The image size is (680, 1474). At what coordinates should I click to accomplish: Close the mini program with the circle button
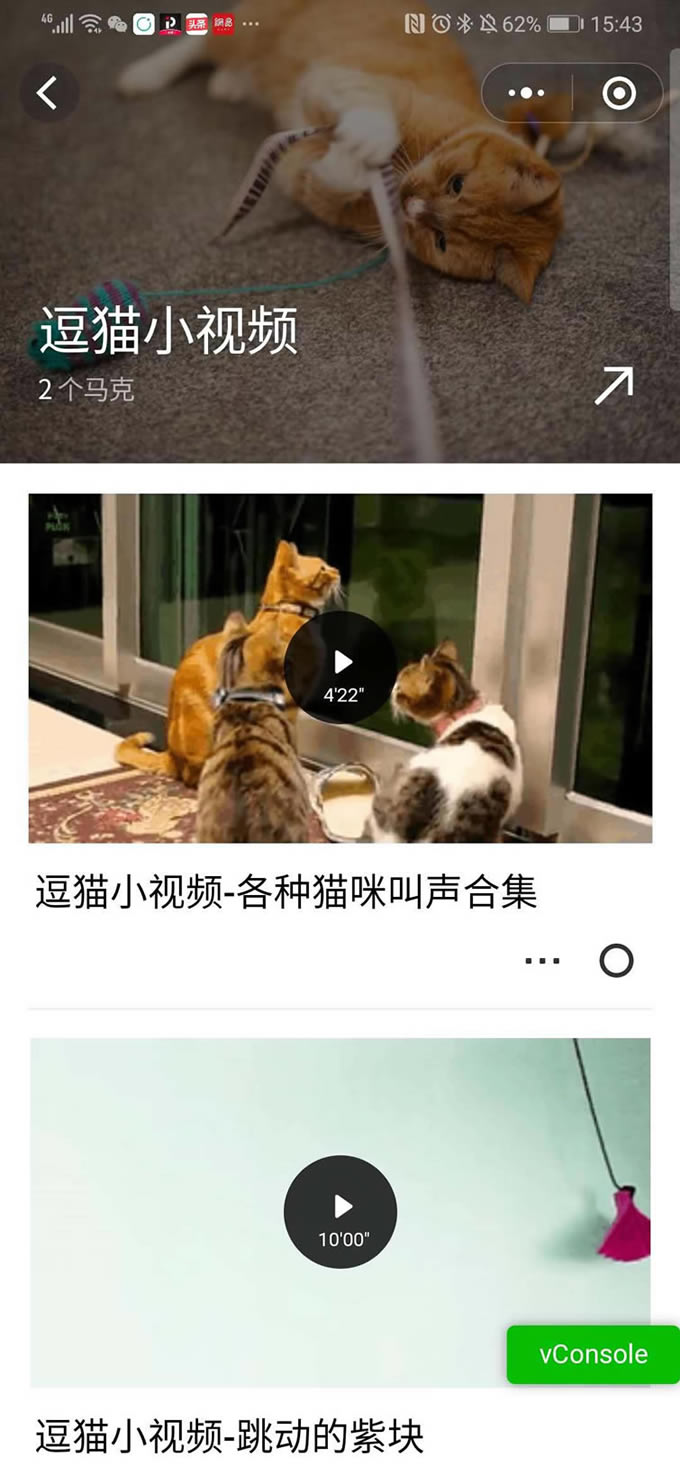[x=619, y=93]
